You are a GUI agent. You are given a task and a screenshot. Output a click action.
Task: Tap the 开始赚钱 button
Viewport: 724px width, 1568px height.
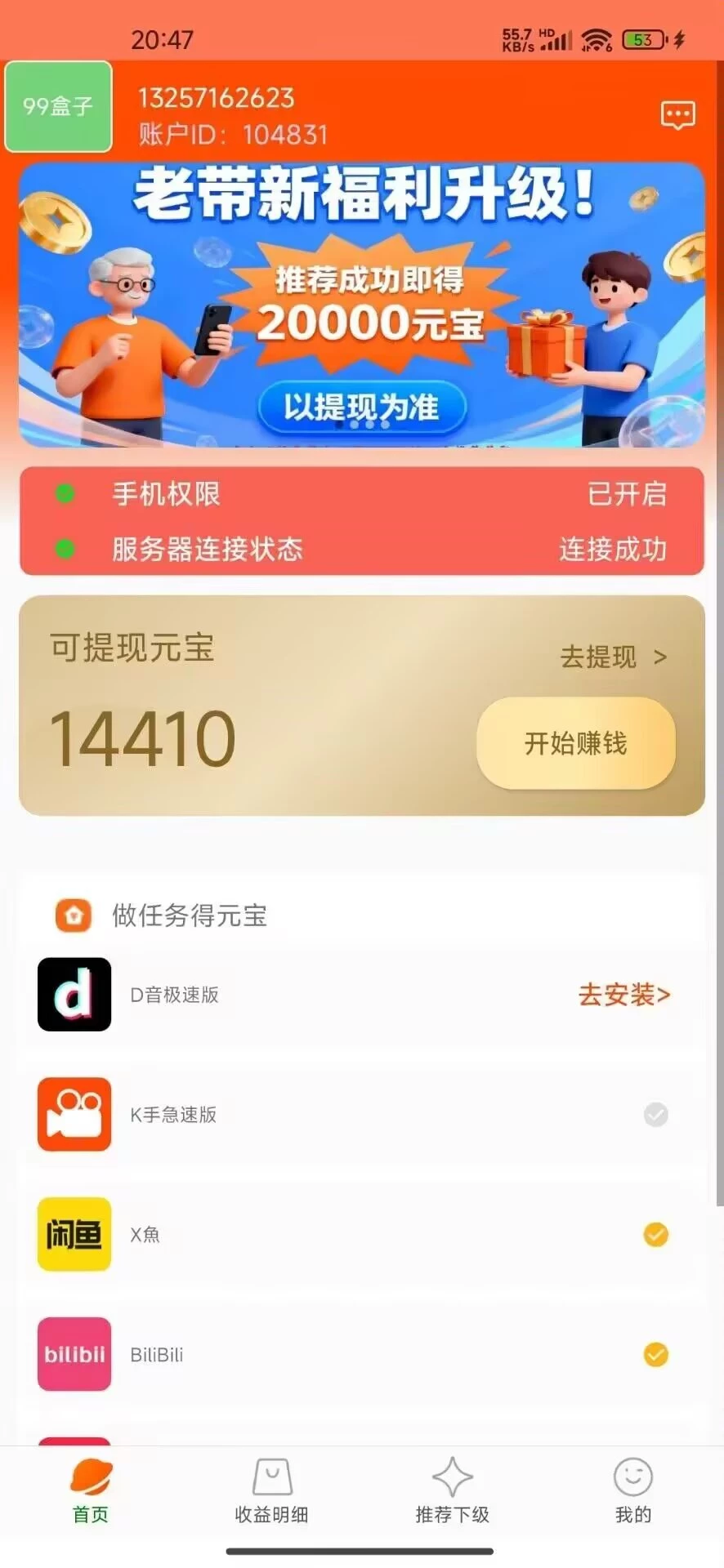point(576,743)
